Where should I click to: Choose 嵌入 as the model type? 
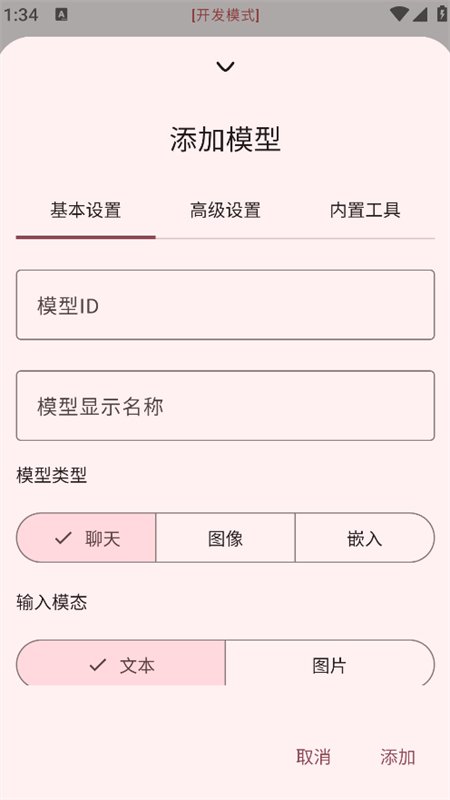pos(365,538)
